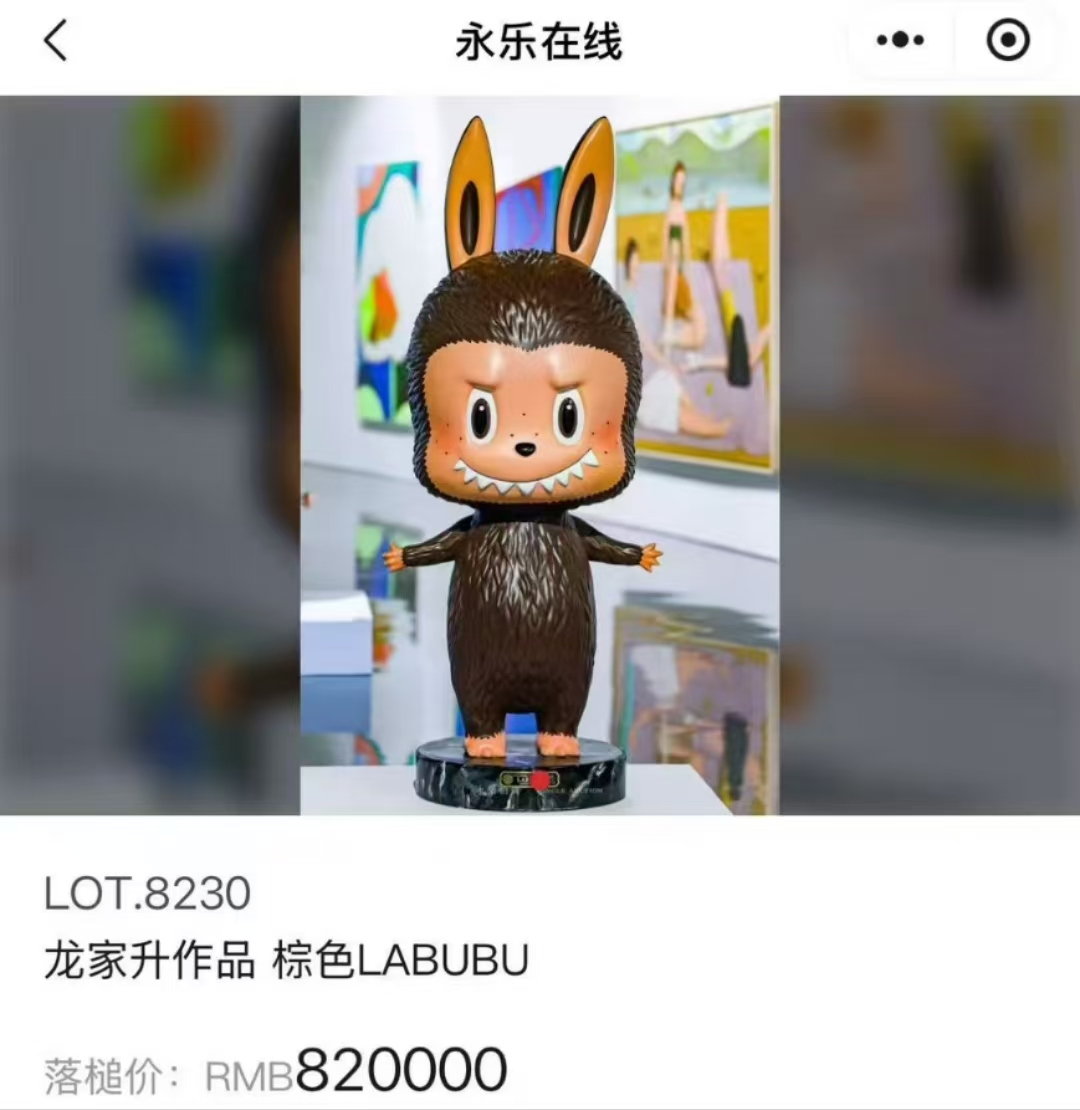The width and height of the screenshot is (1080, 1110).
Task: Open the mini program more options menu
Action: click(x=900, y=41)
